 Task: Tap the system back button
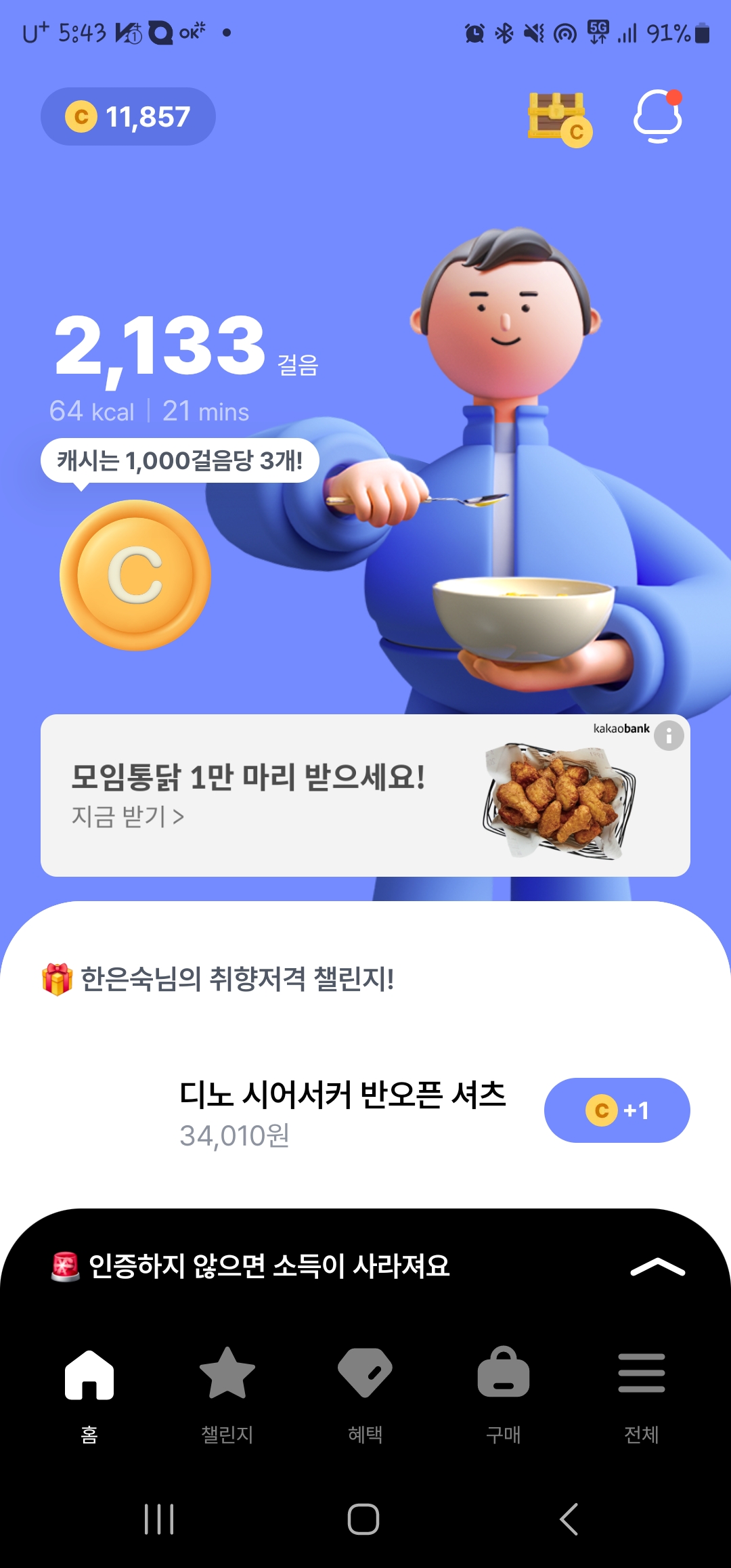(x=569, y=1519)
